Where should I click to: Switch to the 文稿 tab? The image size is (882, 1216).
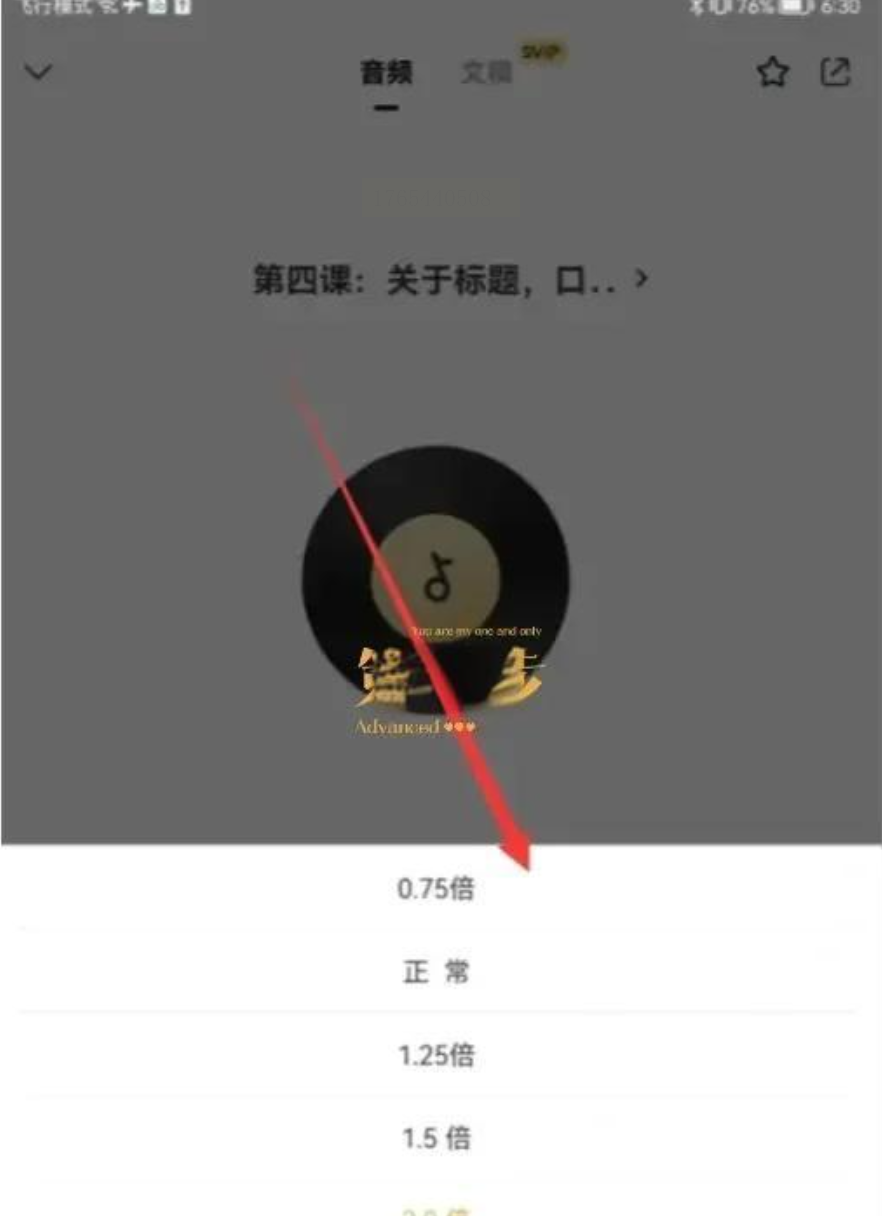coord(487,73)
